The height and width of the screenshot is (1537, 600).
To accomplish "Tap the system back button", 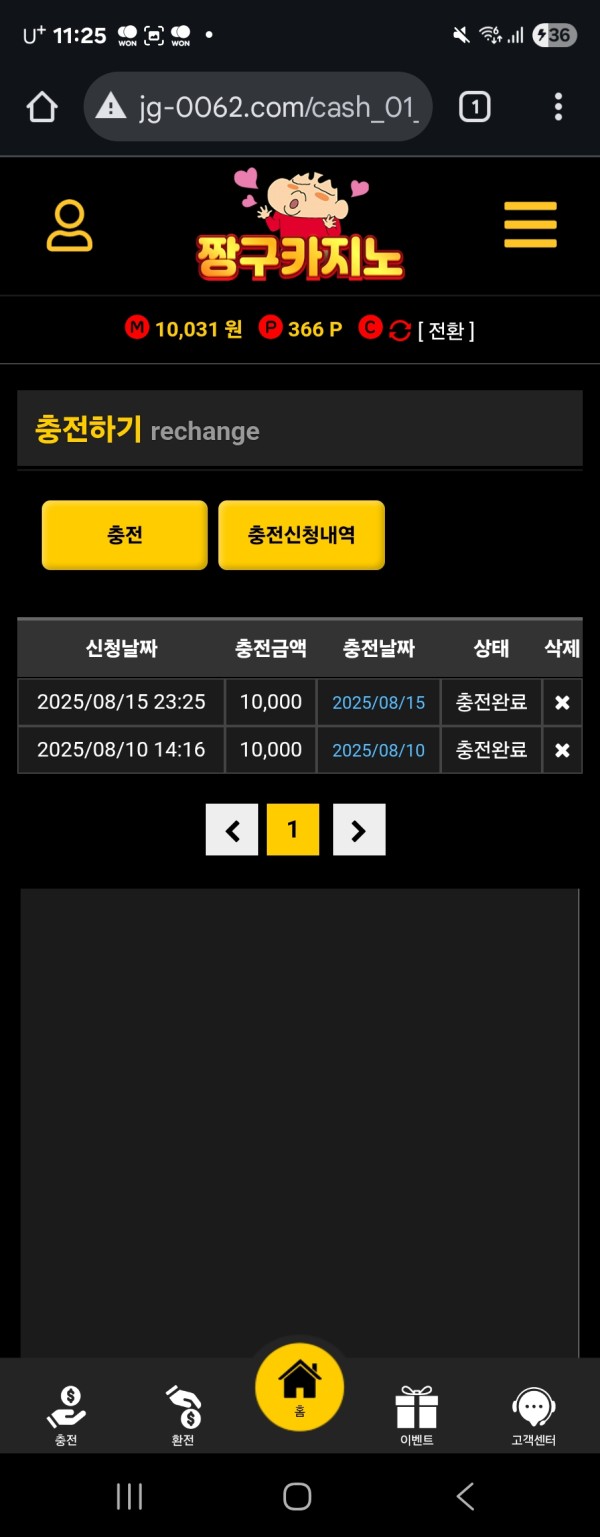I will coord(465,1496).
